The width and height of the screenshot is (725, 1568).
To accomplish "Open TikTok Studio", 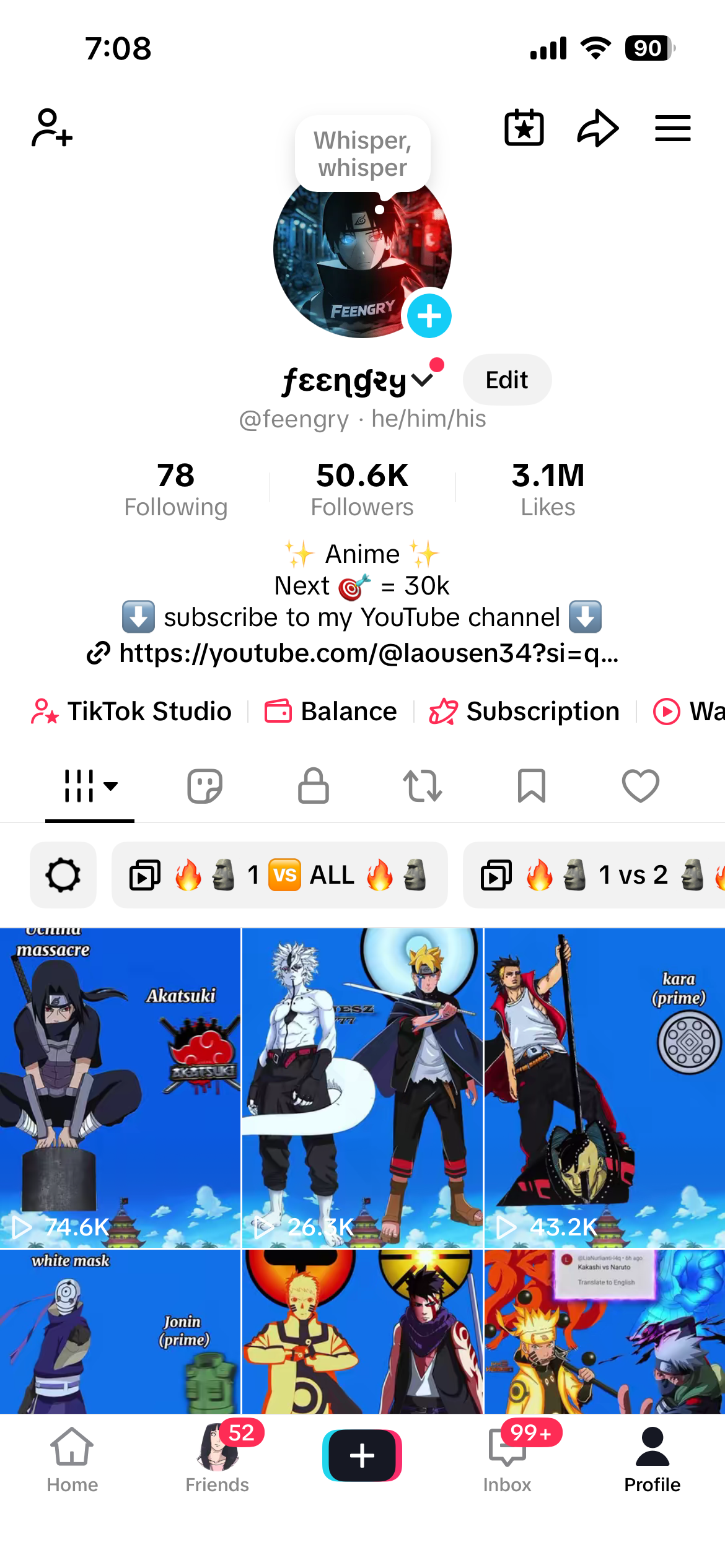I will click(131, 711).
